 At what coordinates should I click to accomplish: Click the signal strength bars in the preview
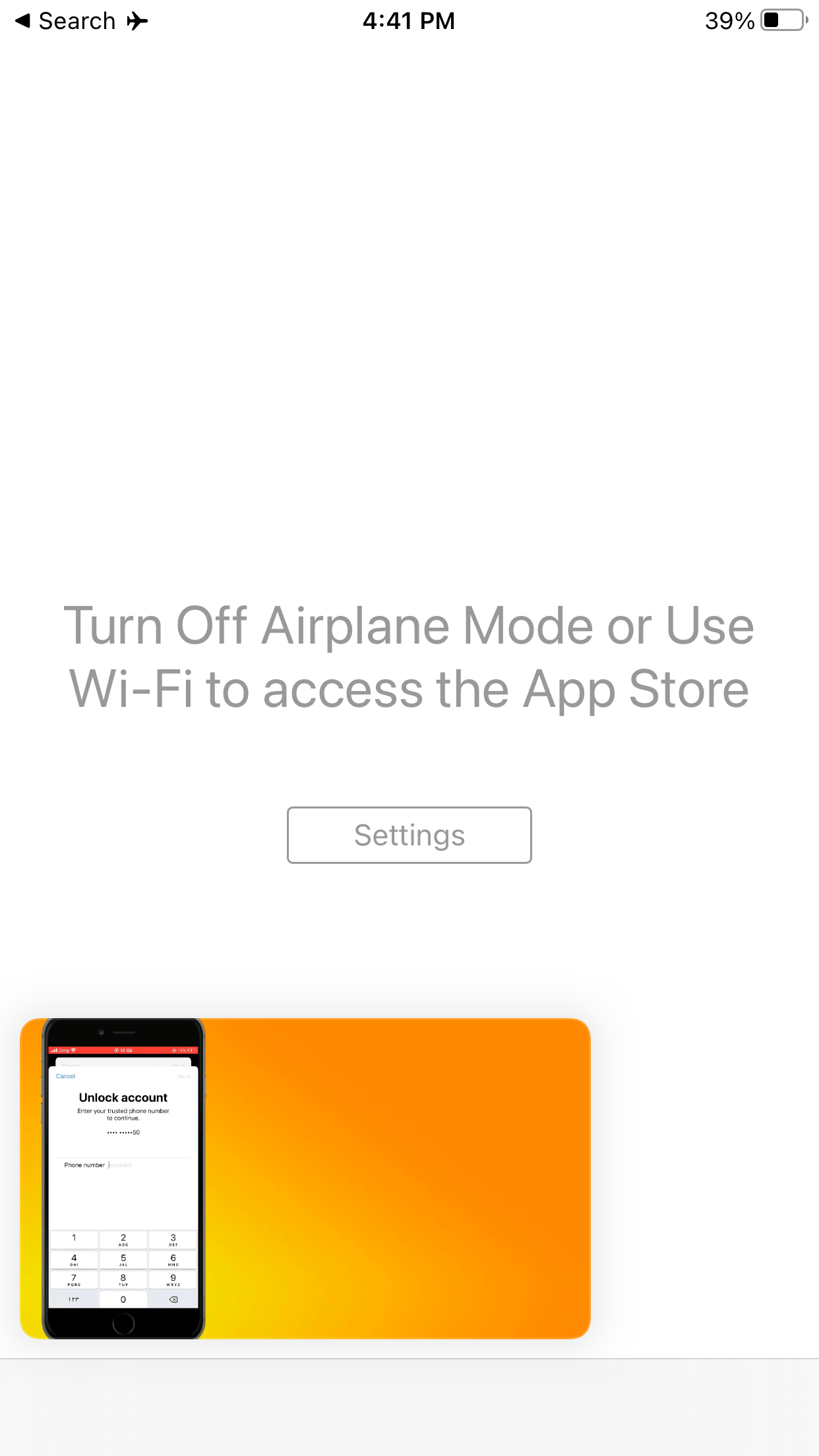click(53, 1050)
